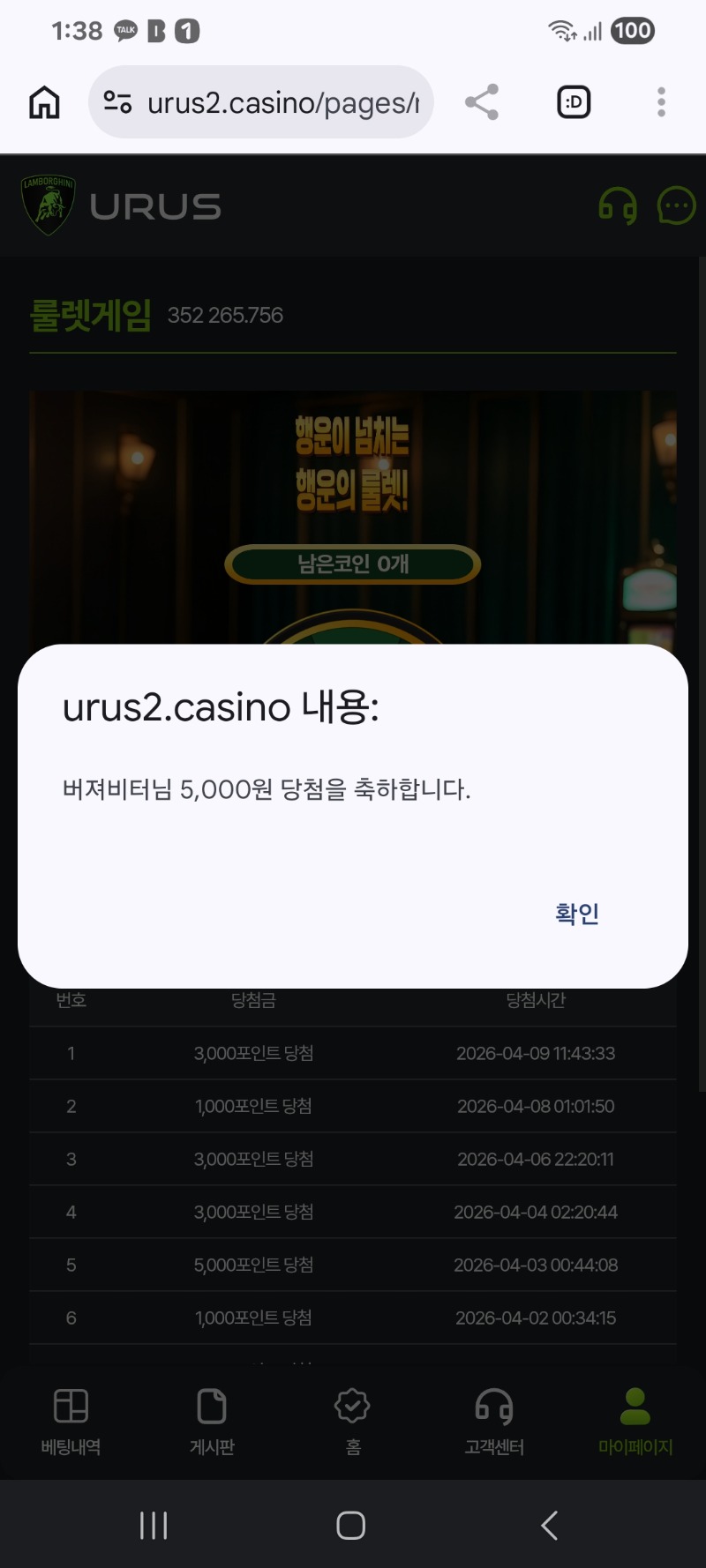Open the browser tab switcher
The image size is (706, 1568).
(574, 102)
